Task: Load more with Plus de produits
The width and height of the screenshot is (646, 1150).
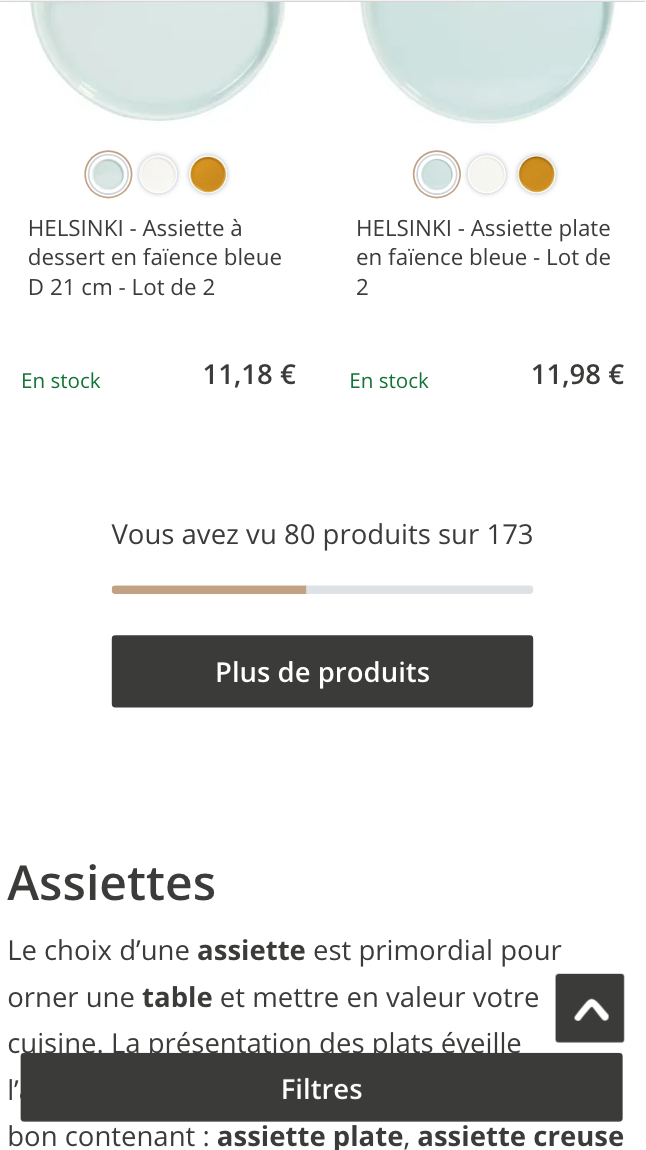Action: (x=322, y=672)
